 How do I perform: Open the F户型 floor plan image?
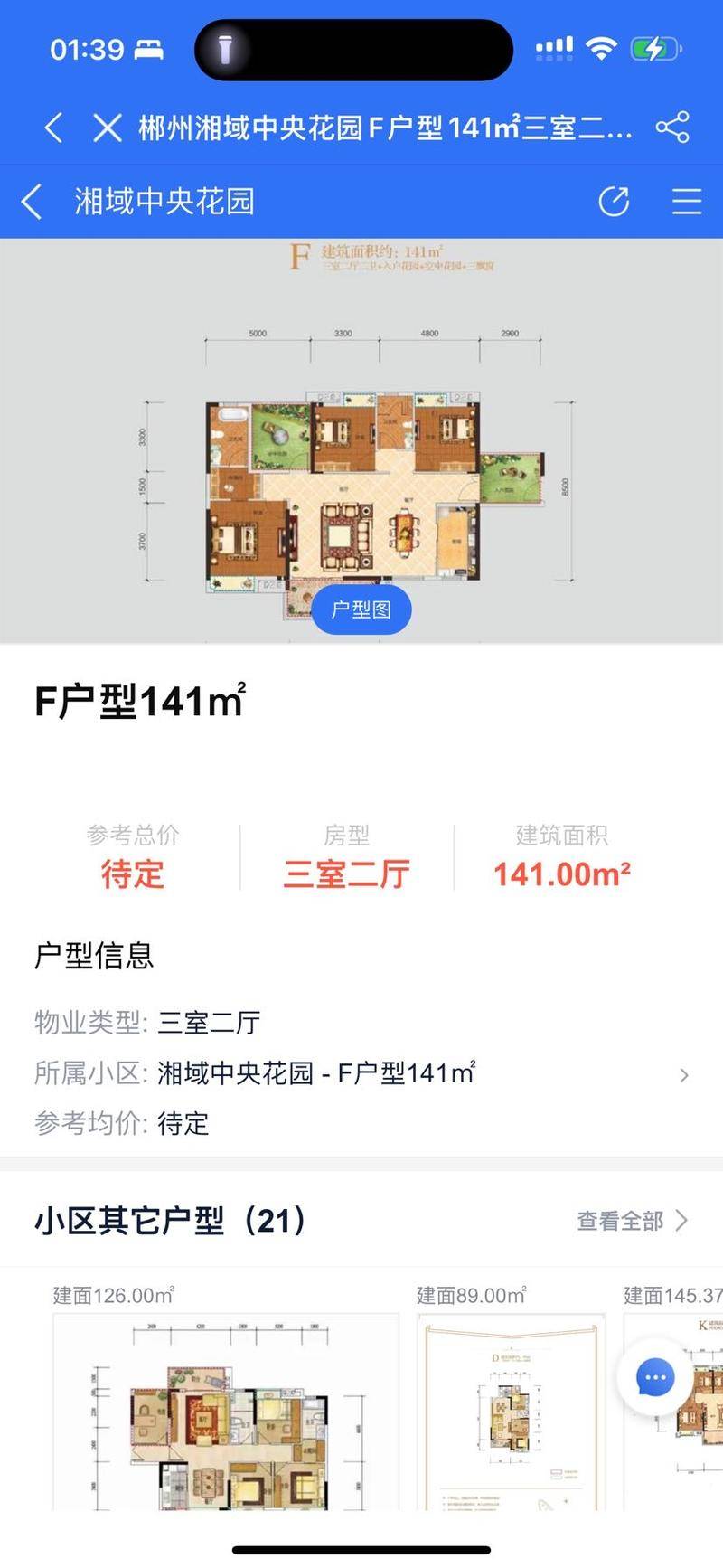(361, 440)
